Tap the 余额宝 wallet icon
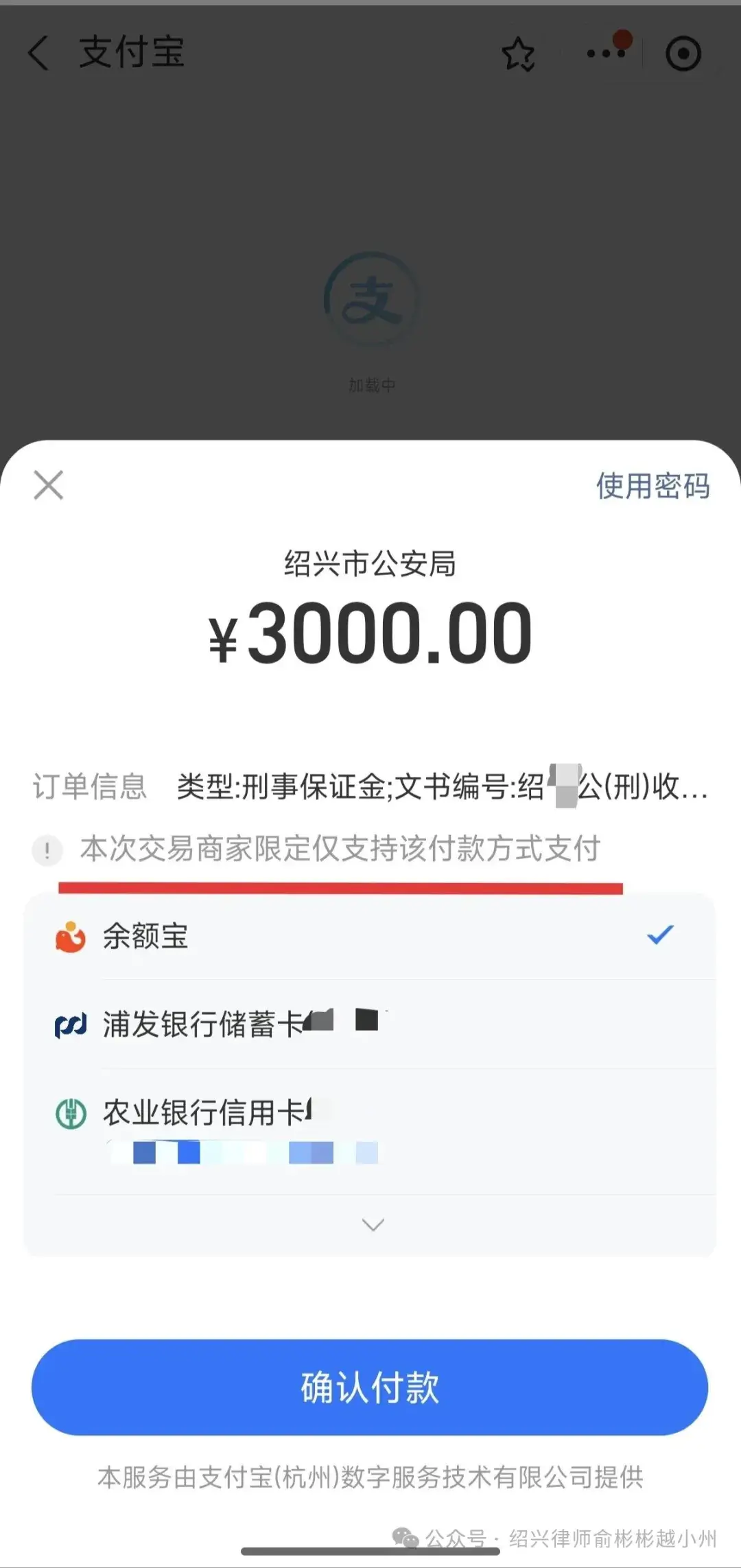Image resolution: width=741 pixels, height=1568 pixels. coord(69,933)
